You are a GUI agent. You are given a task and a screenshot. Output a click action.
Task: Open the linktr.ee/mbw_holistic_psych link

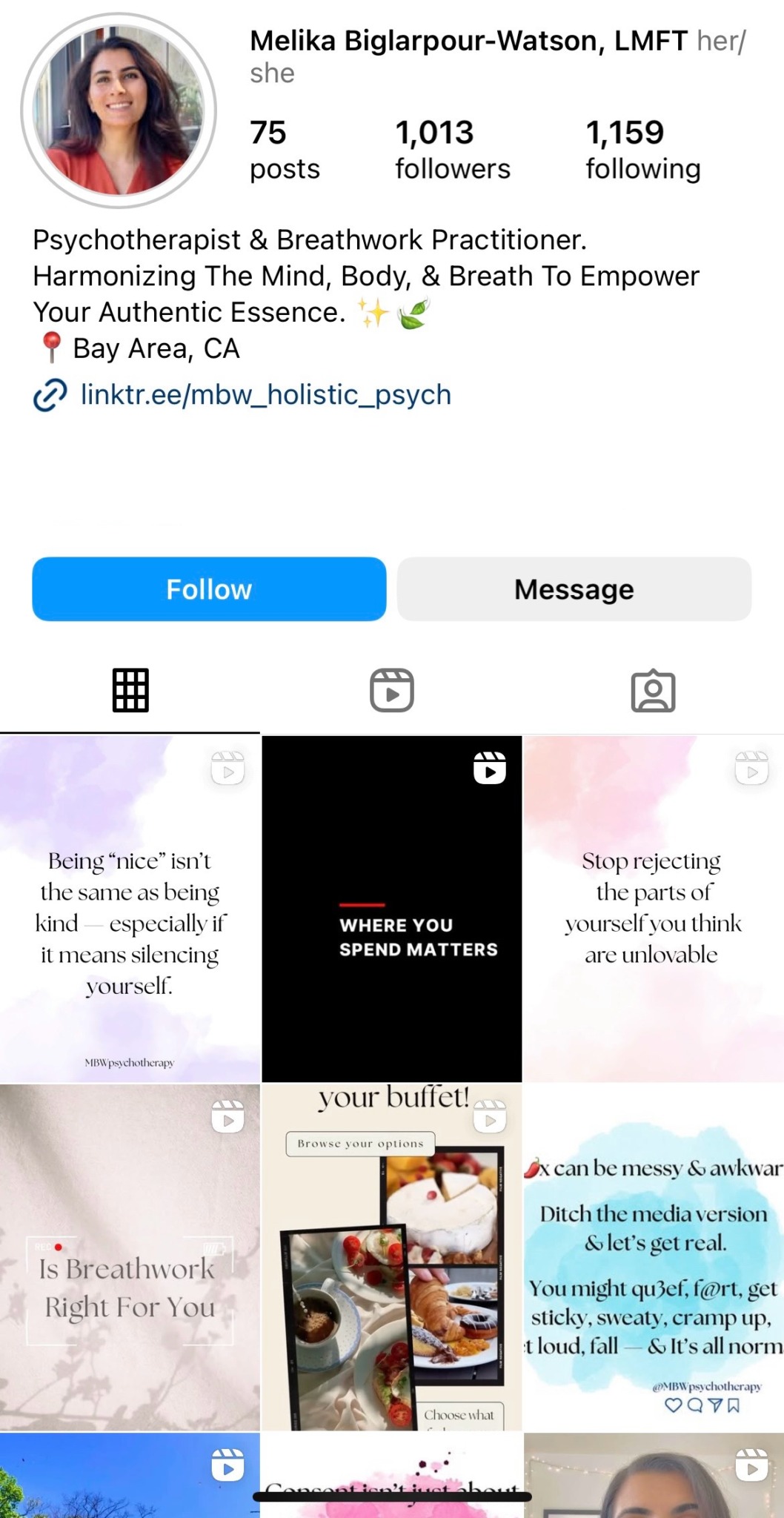[x=265, y=394]
